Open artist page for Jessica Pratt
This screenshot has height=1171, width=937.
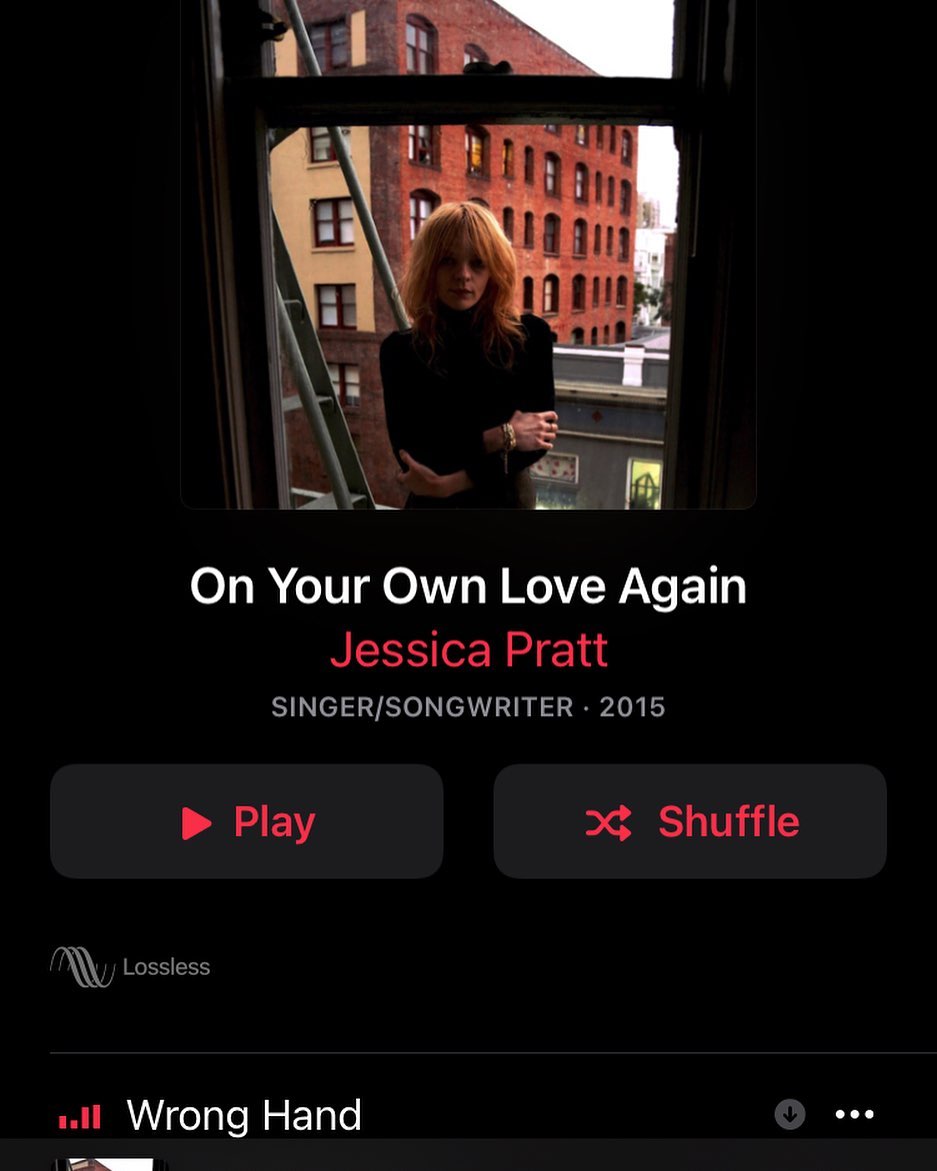pyautogui.click(x=469, y=650)
